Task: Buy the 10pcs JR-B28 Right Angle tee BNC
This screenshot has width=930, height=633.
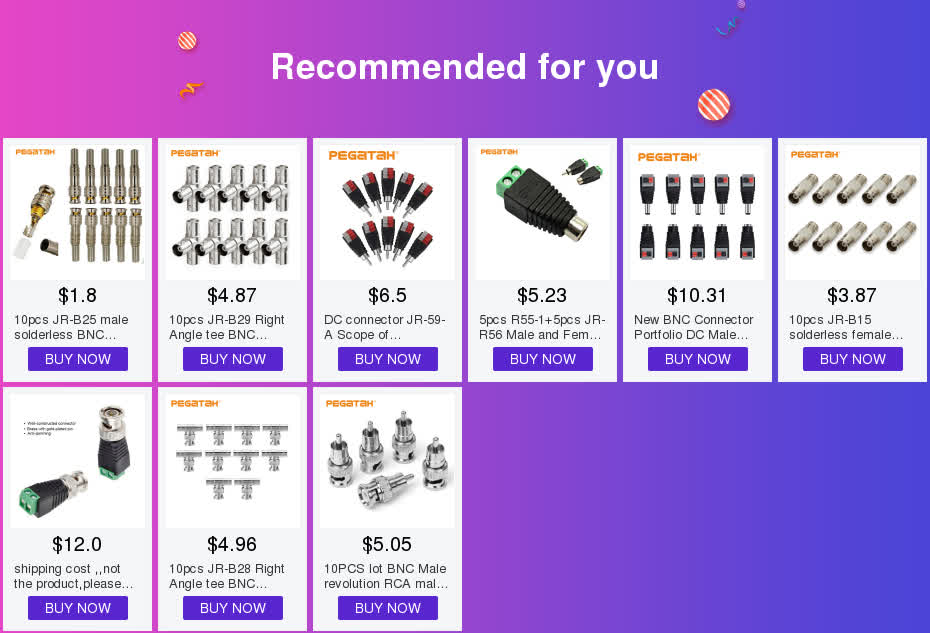Action: pos(232,608)
